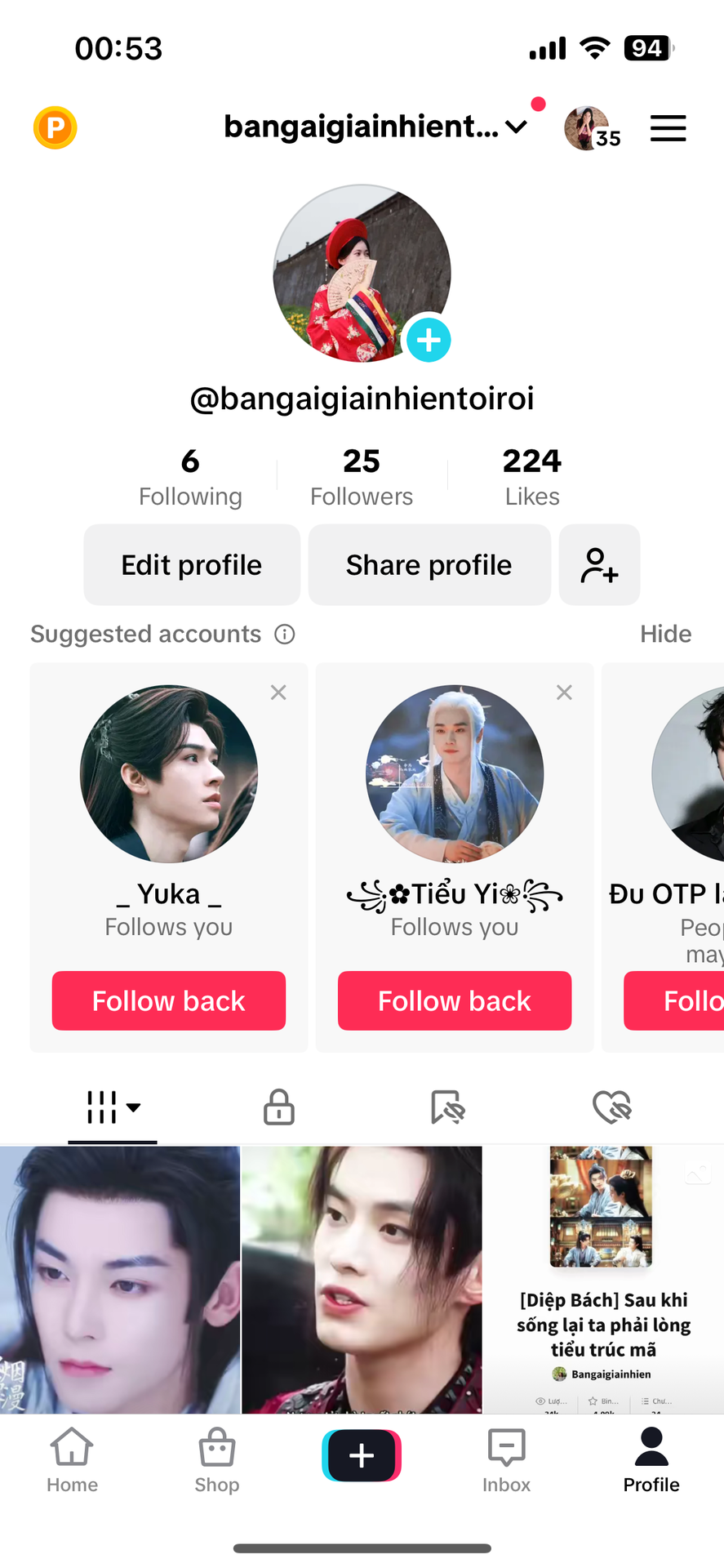Dismiss the _ Yuka _ suggestion card
The height and width of the screenshot is (1568, 724).
278,693
